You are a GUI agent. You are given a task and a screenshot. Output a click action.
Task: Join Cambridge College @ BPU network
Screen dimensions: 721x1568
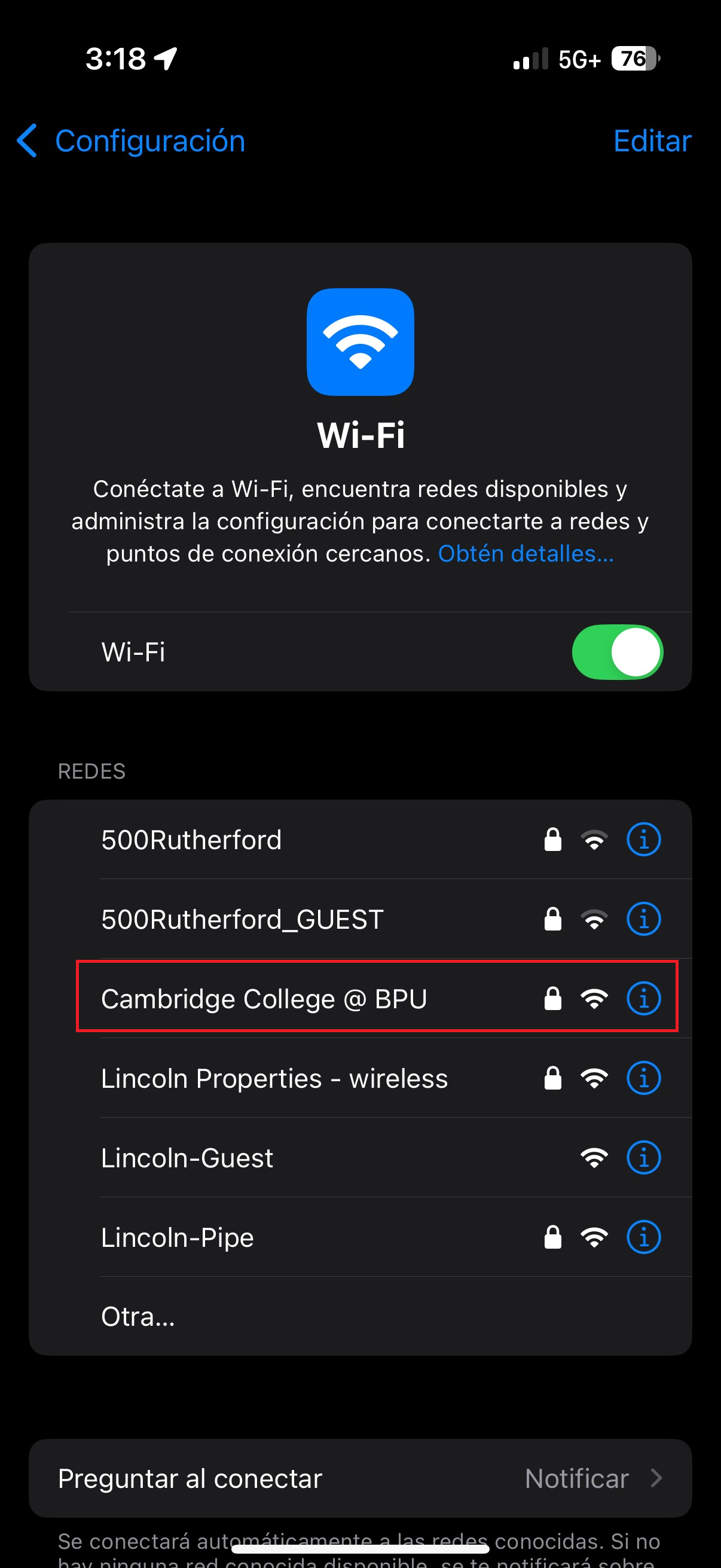click(264, 999)
